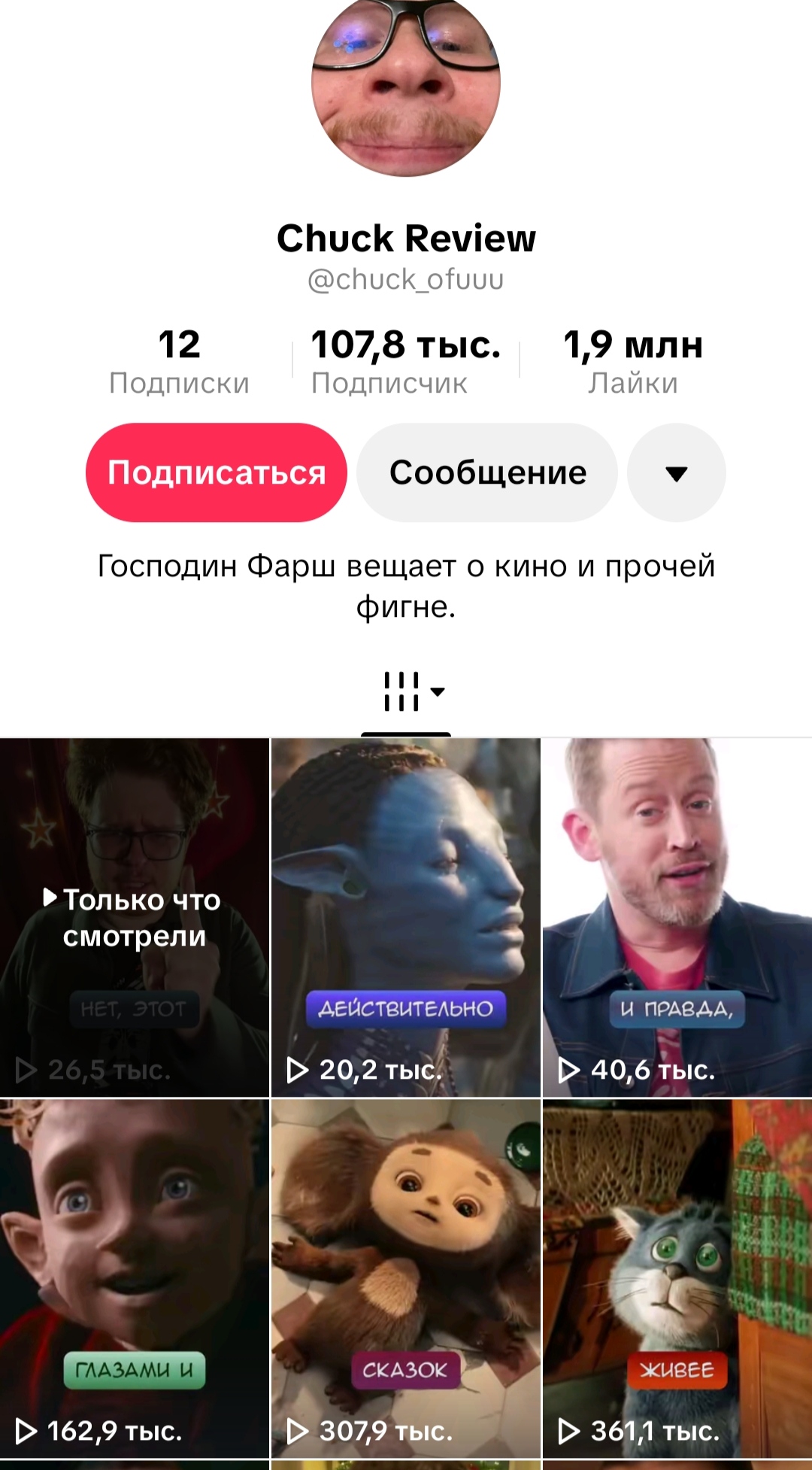Open the Подписки count
This screenshot has width=812, height=1470.
click(179, 362)
